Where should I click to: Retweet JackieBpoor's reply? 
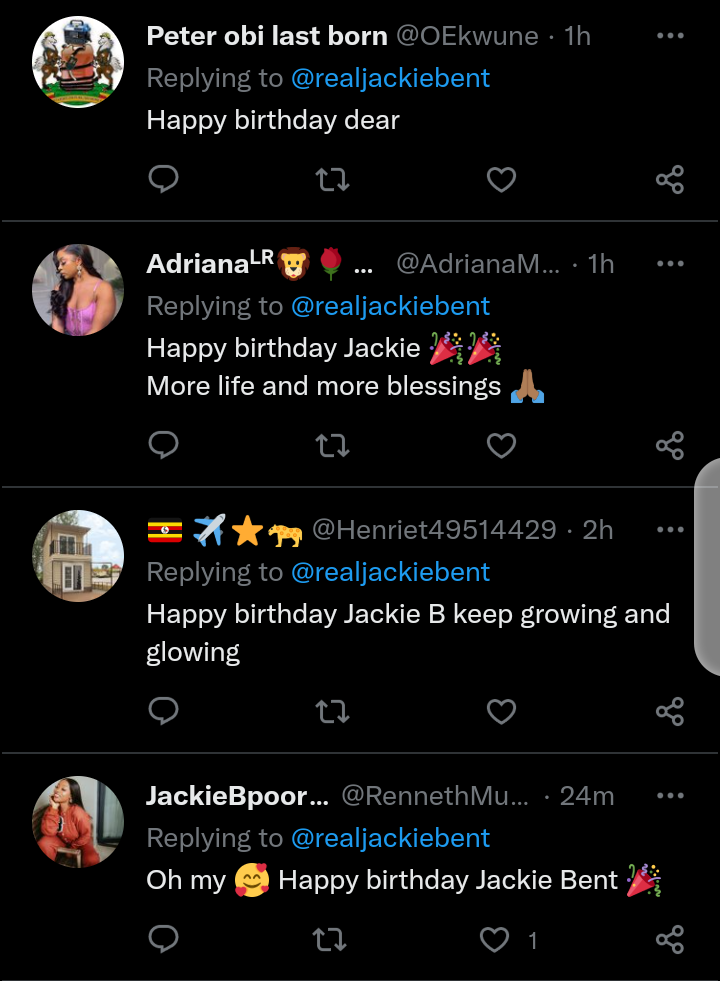click(330, 939)
